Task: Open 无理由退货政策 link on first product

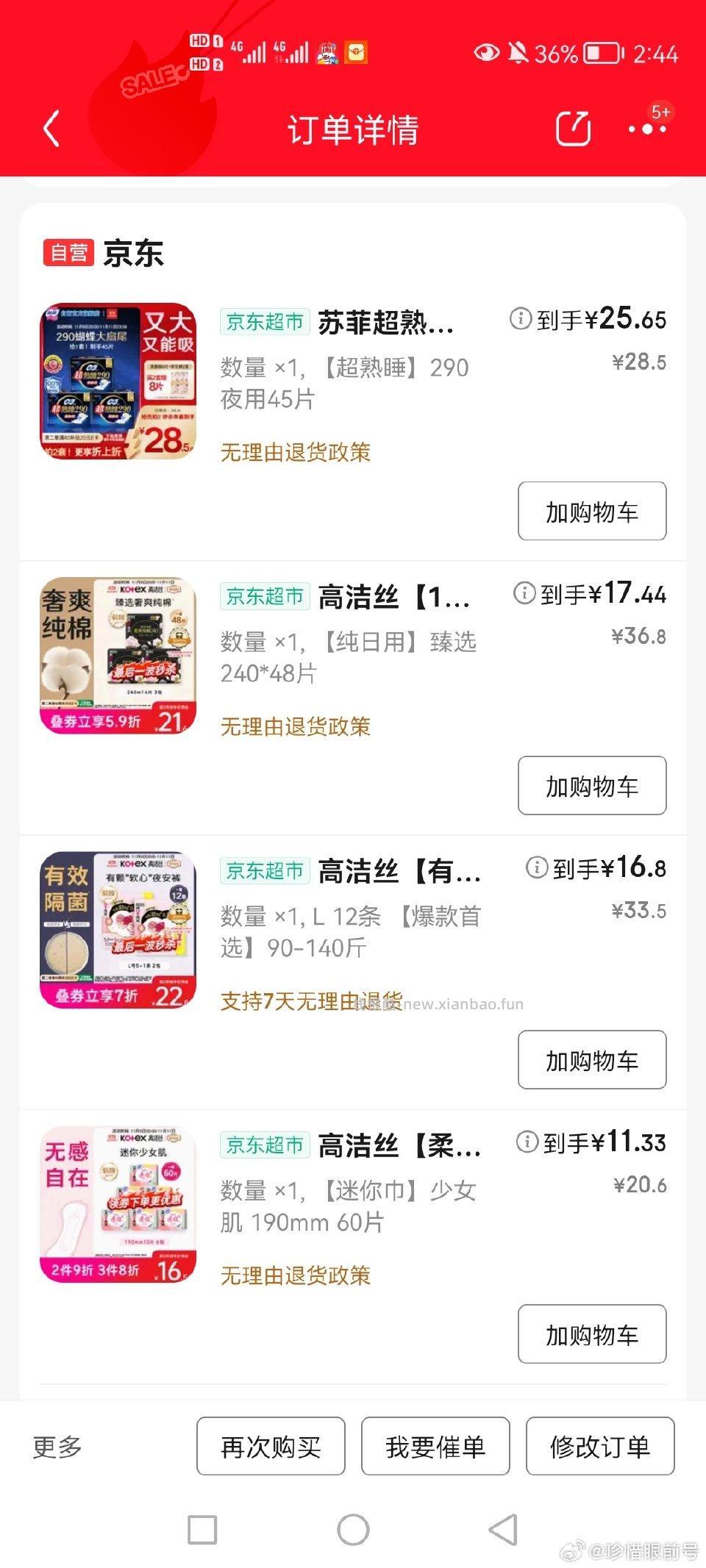Action: pos(295,453)
